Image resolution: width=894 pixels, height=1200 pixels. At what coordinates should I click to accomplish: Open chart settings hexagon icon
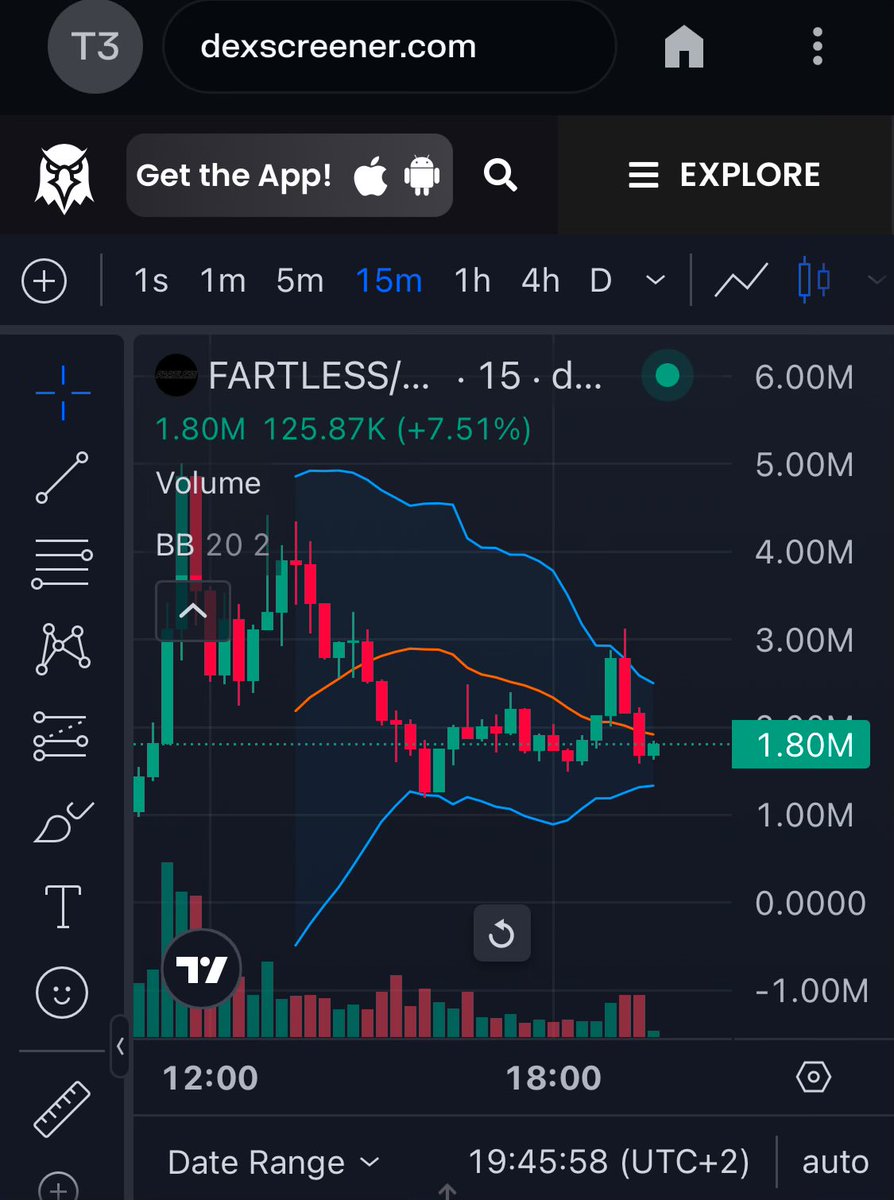click(813, 1077)
